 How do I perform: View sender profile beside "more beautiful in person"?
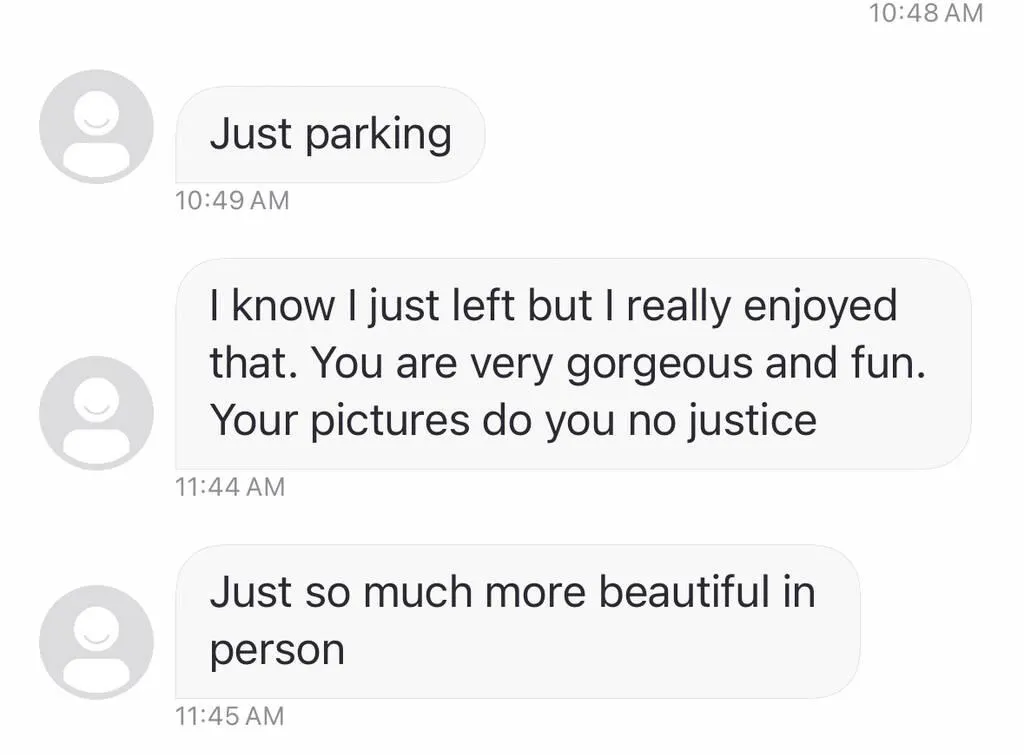(x=96, y=642)
